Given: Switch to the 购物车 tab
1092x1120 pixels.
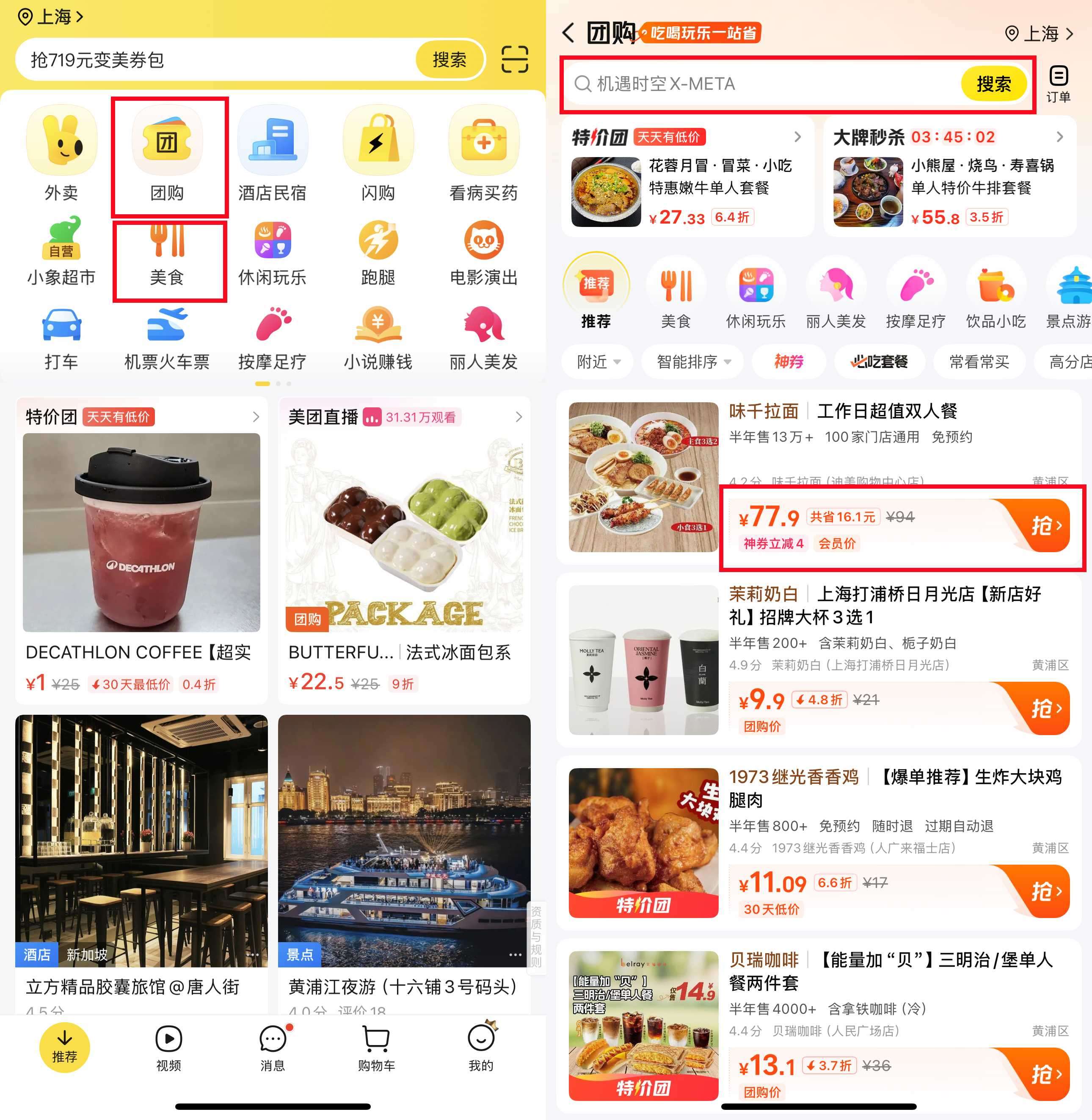Looking at the screenshot, I should click(376, 1049).
